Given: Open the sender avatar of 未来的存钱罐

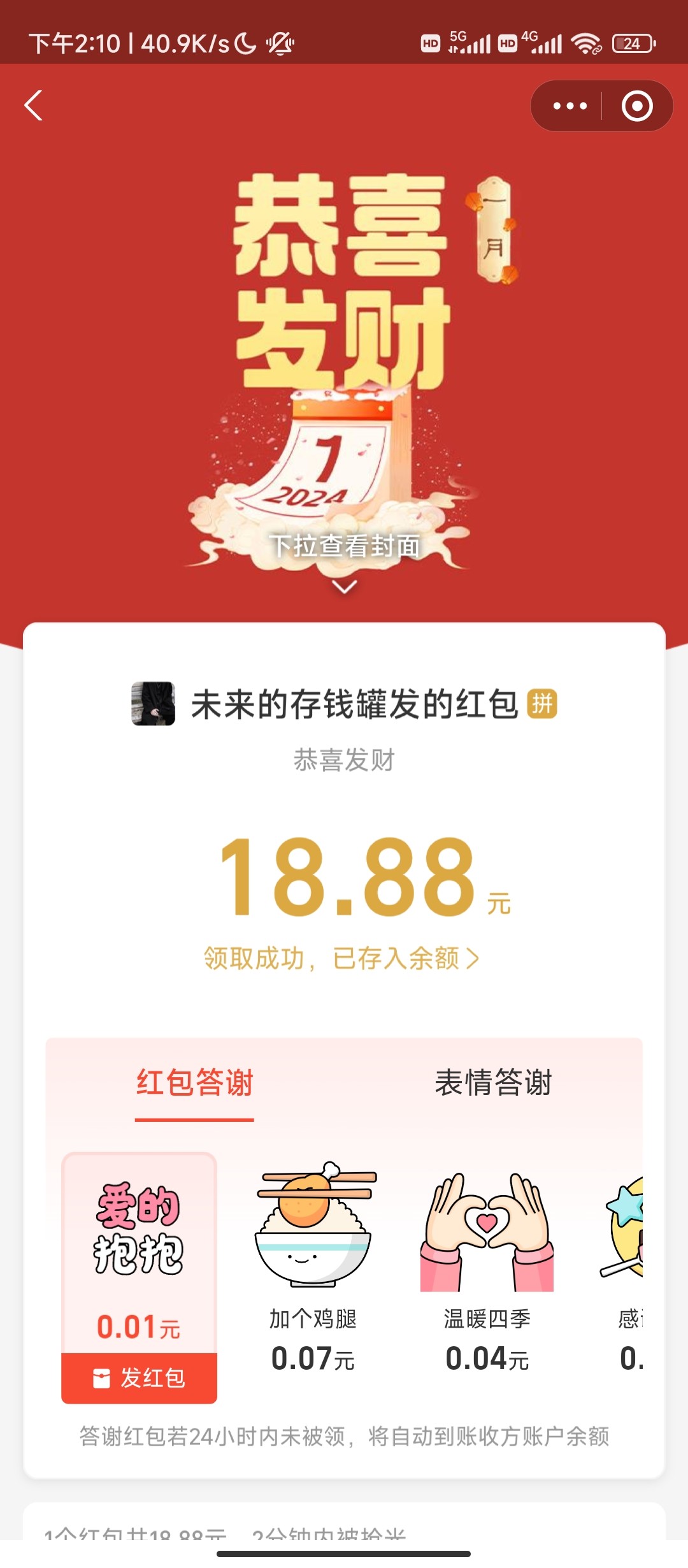Looking at the screenshot, I should coord(153,704).
